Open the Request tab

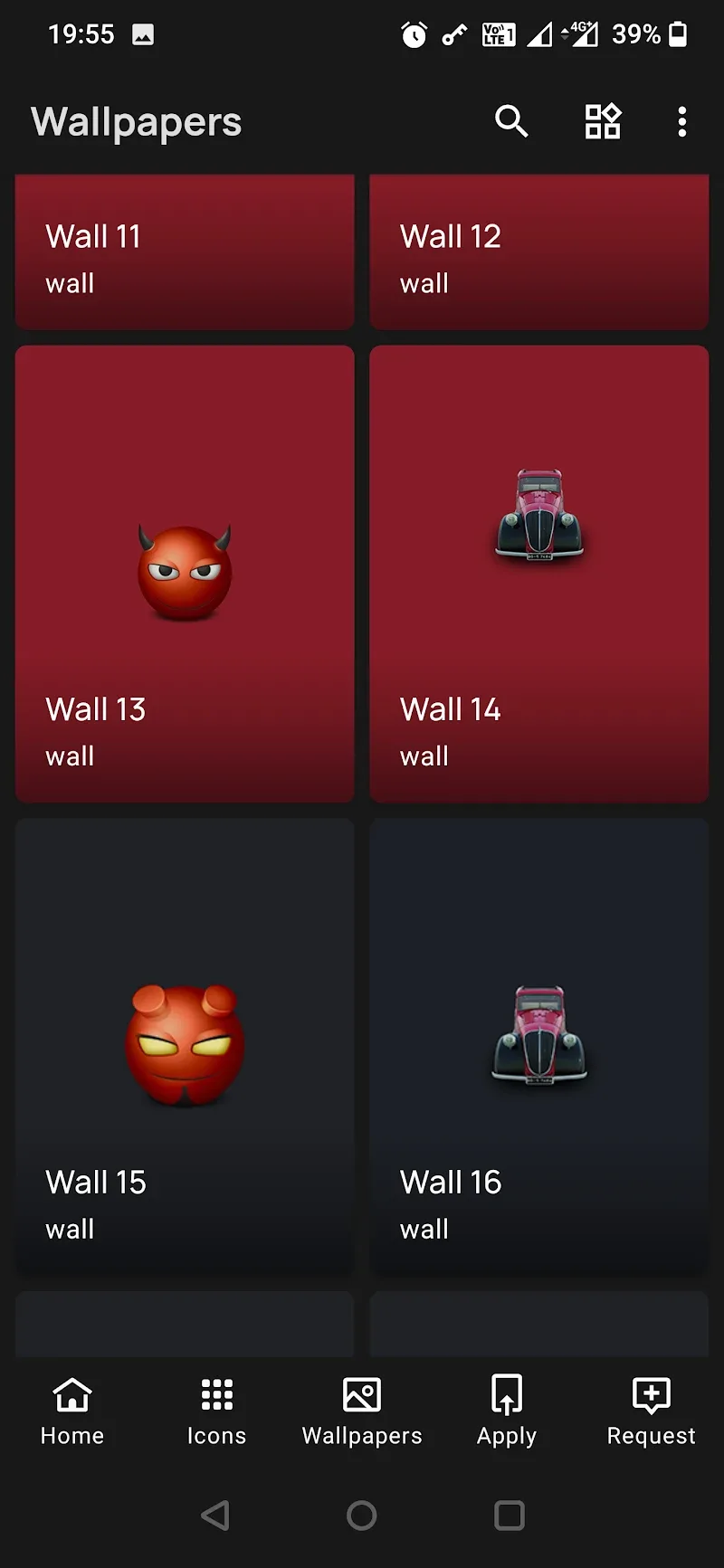pyautogui.click(x=651, y=1411)
